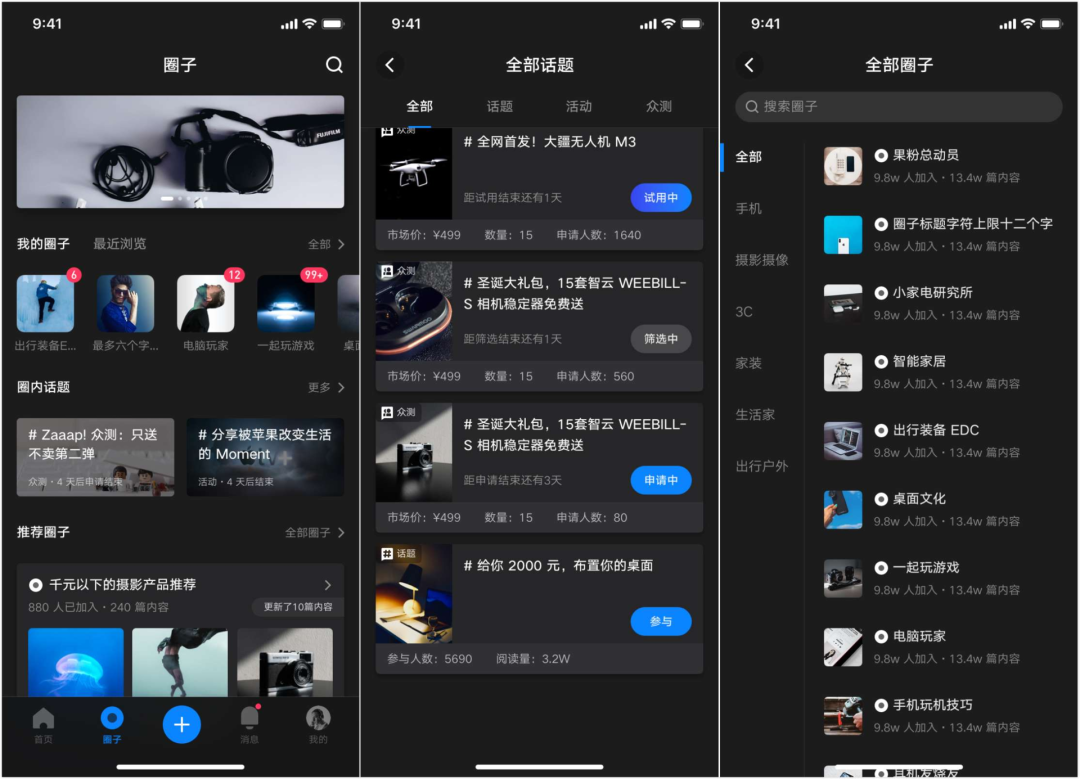Switch to the 众测 top tab
Viewport: 1080px width, 779px height.
point(658,106)
